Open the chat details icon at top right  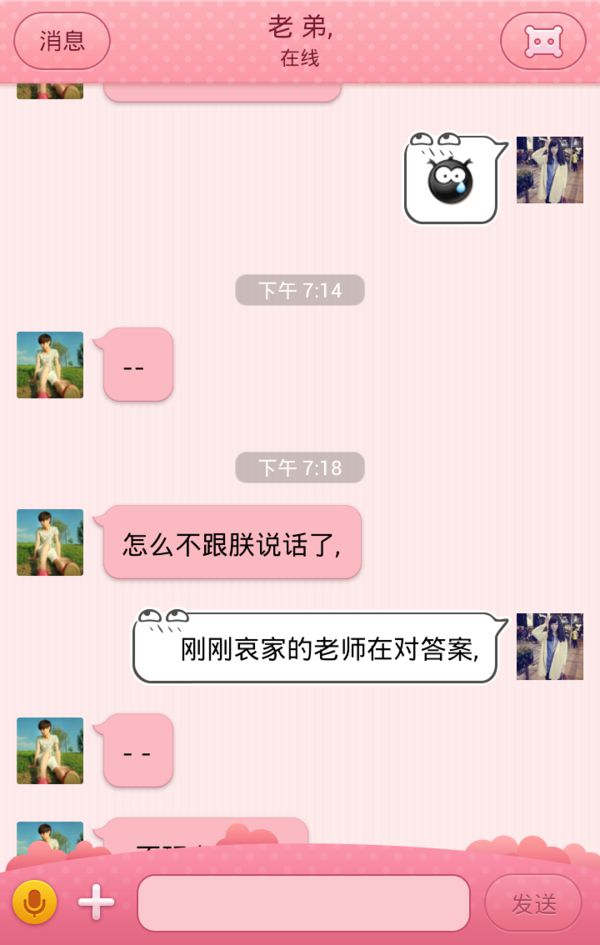point(543,41)
